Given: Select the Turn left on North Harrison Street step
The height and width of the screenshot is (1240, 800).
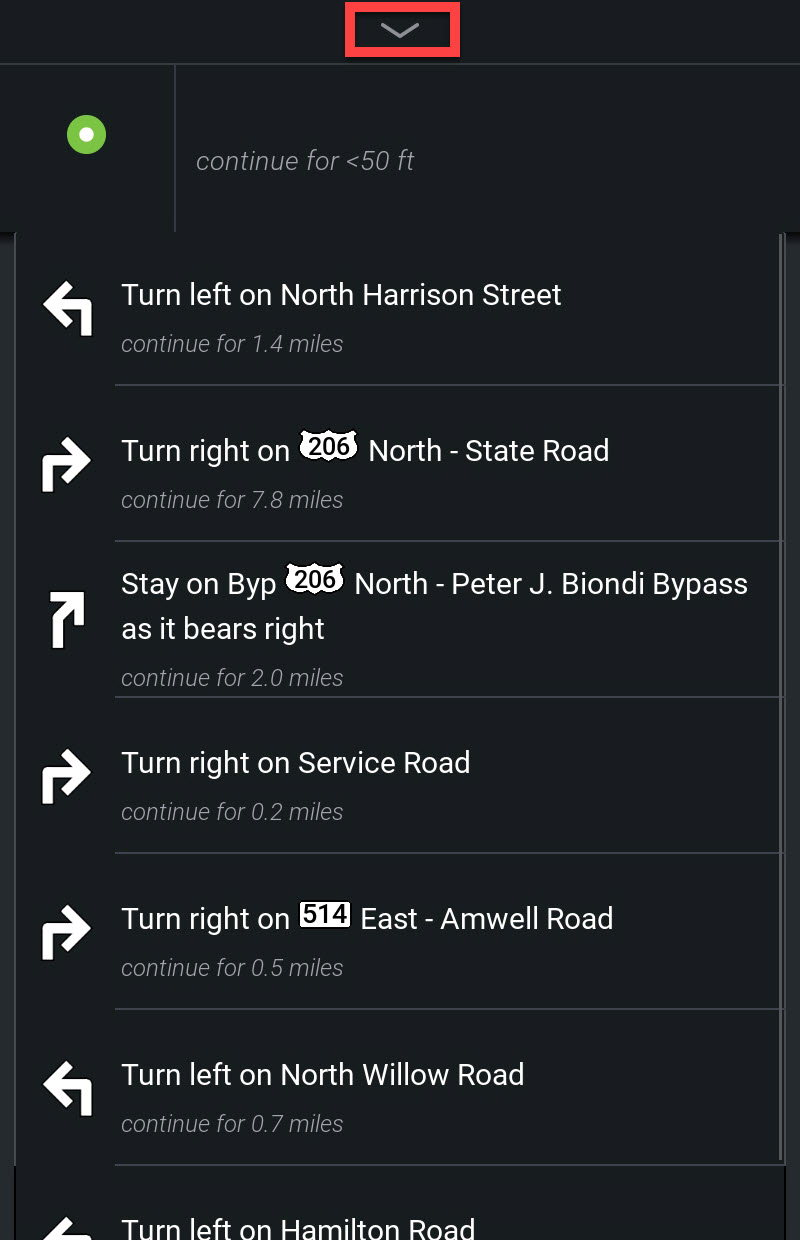Looking at the screenshot, I should (x=400, y=310).
